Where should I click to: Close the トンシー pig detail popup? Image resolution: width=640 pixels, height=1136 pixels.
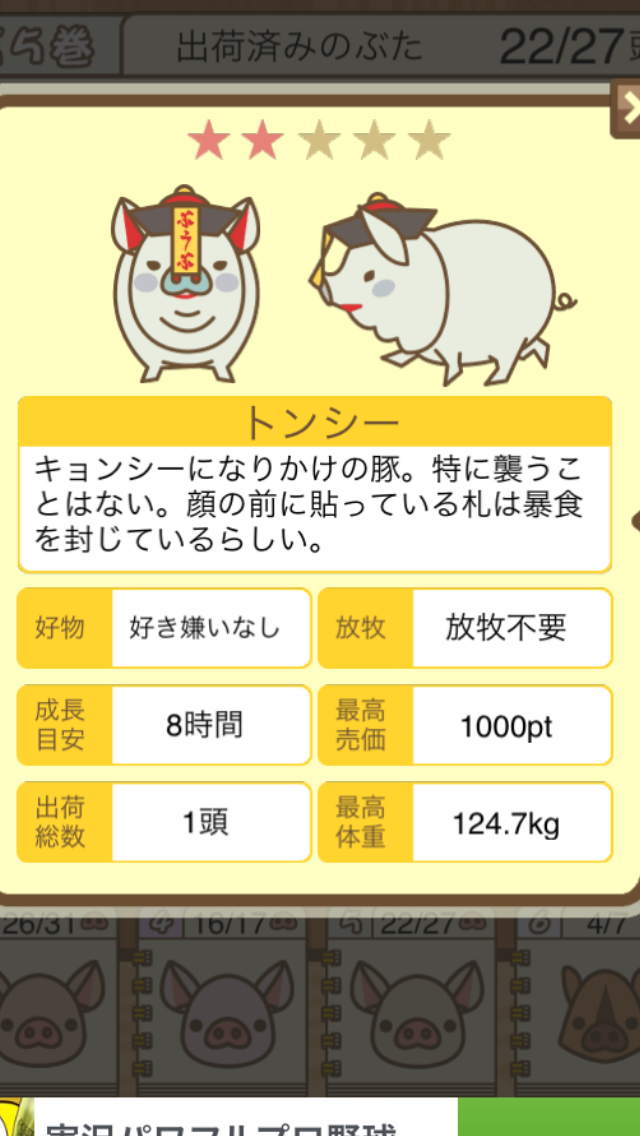coord(627,106)
